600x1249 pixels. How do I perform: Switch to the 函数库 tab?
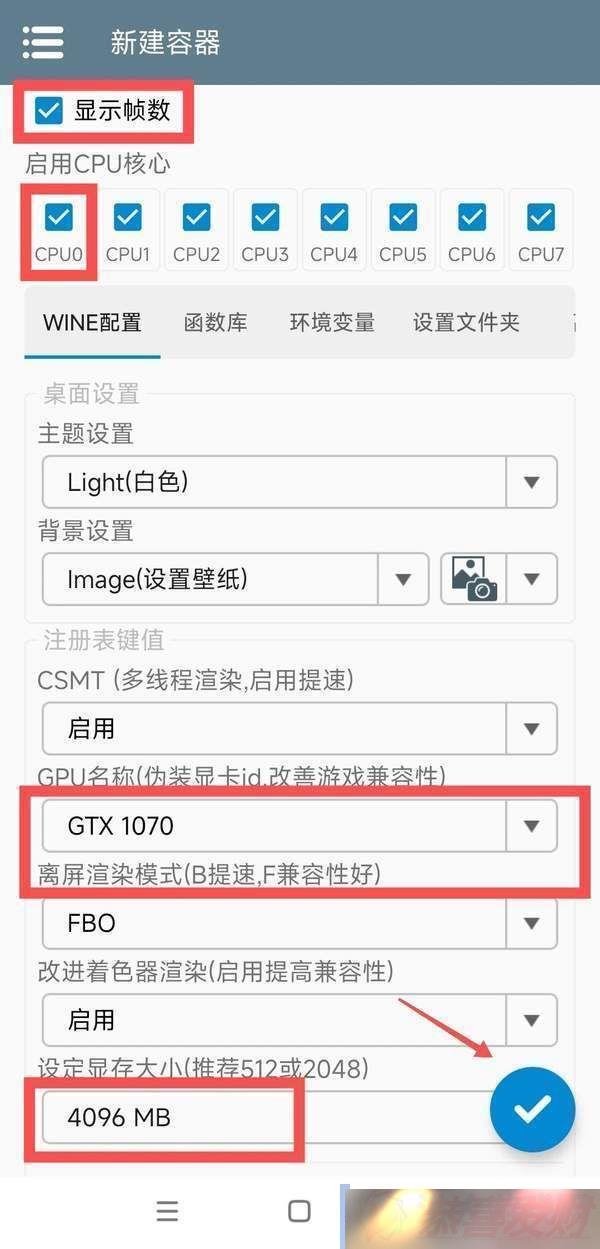coord(215,322)
